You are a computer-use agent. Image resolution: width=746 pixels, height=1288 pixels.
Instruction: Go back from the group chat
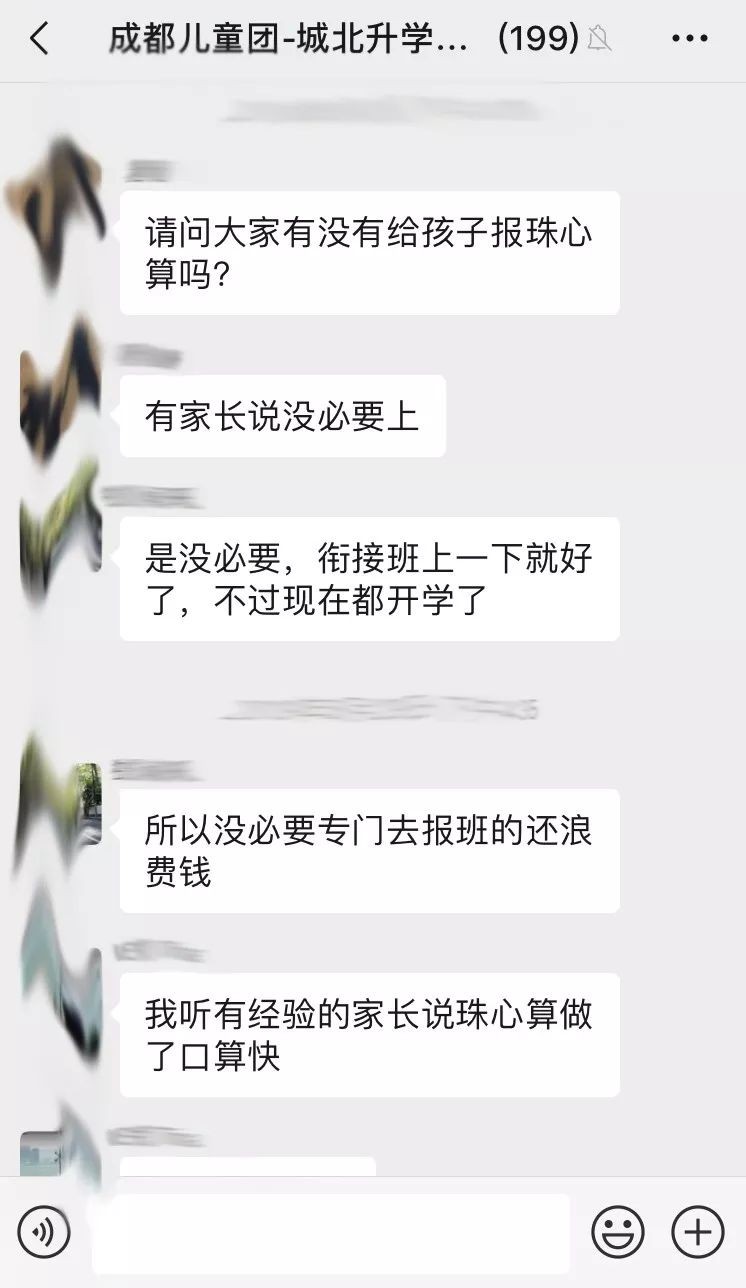pos(39,40)
